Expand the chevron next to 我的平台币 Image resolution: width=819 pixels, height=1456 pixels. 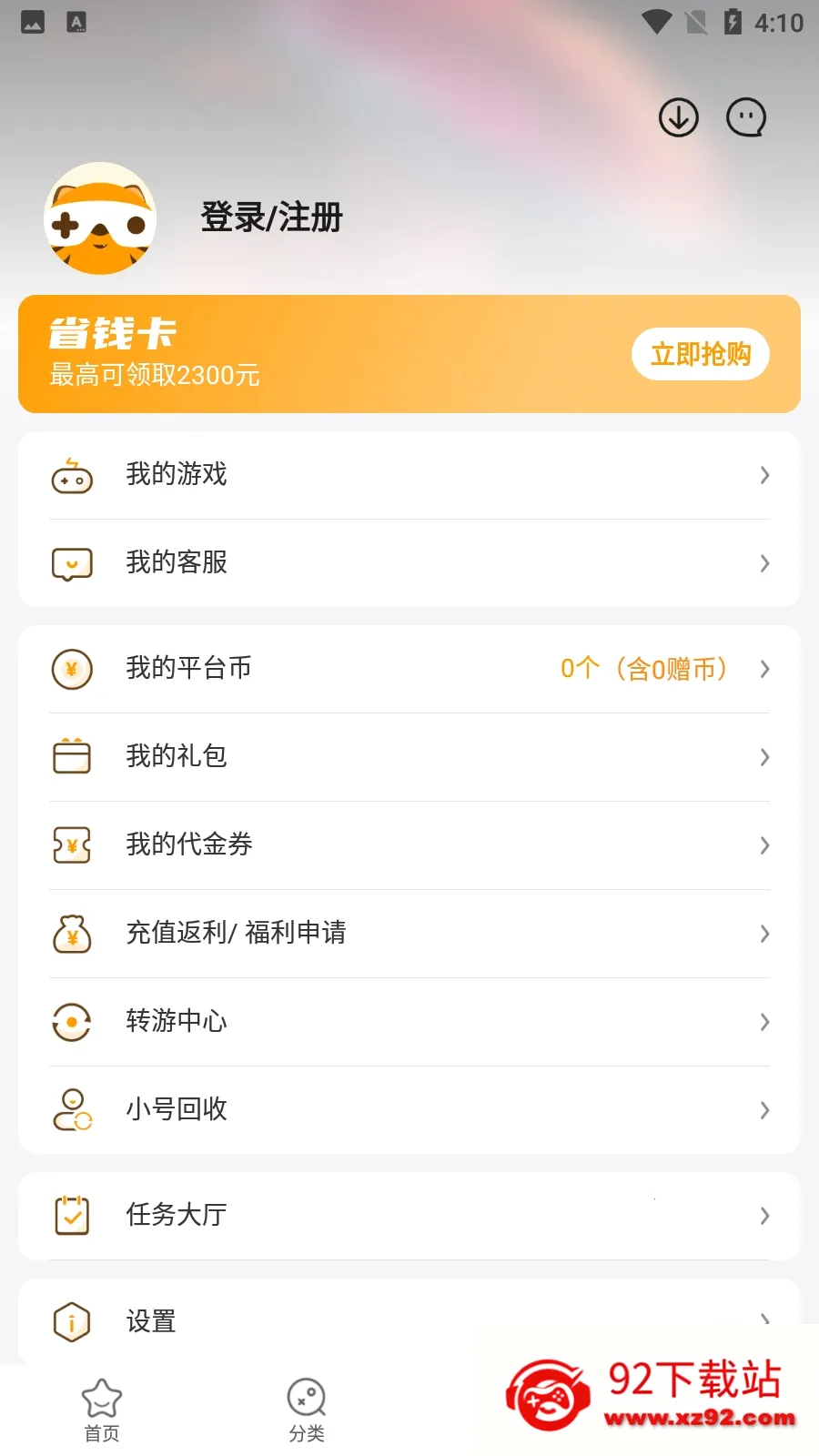click(763, 670)
